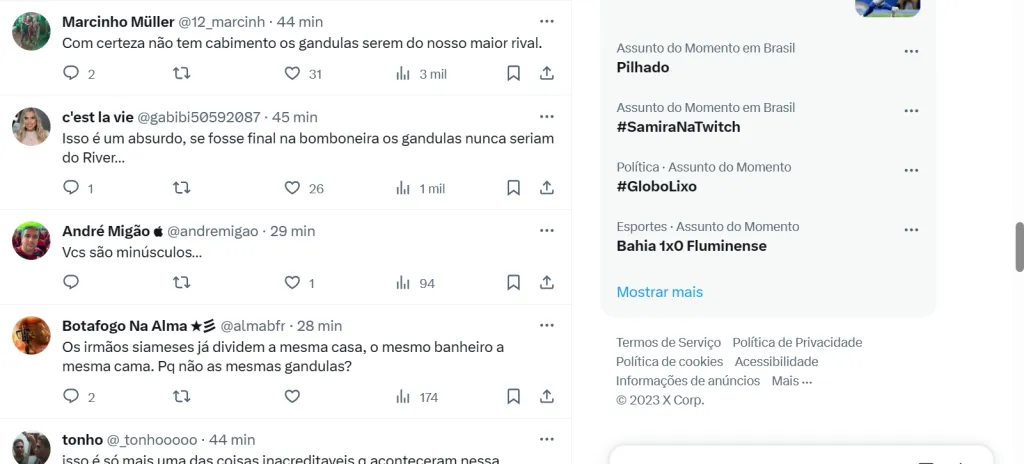View Botafogo Na Alma's profile avatar
1024x464 pixels.
point(31,335)
